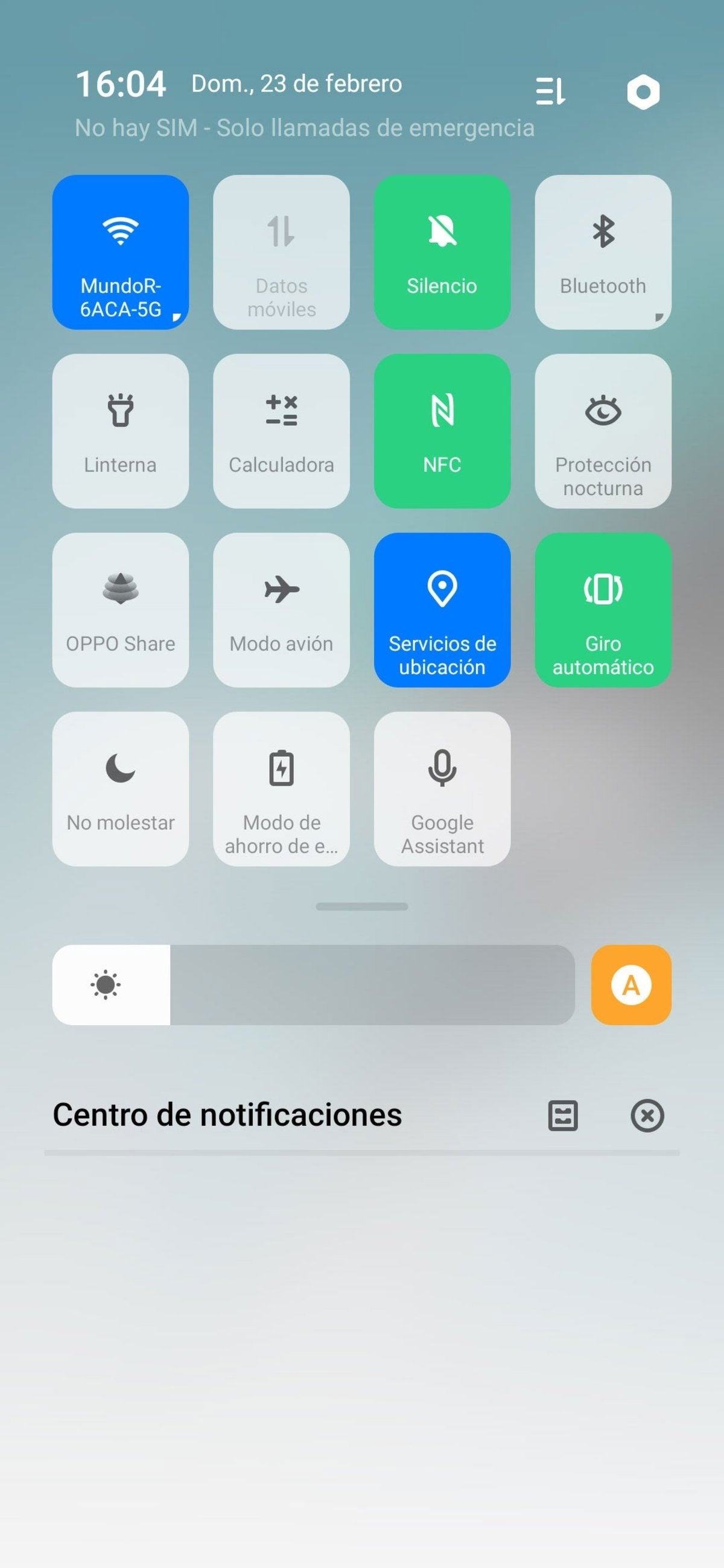Enable No molestar
The width and height of the screenshot is (724, 1568).
121,789
